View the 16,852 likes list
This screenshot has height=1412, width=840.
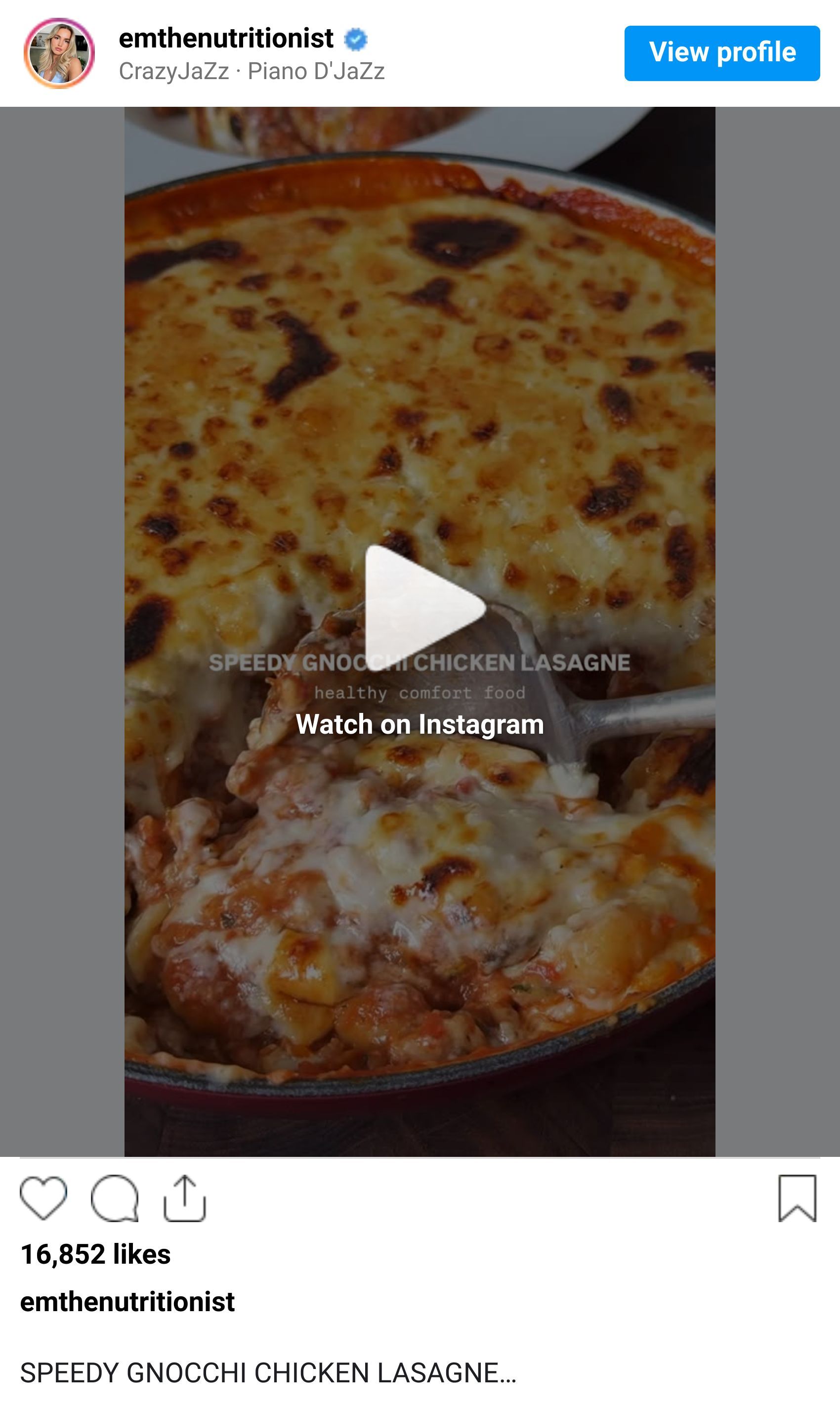(x=95, y=1254)
